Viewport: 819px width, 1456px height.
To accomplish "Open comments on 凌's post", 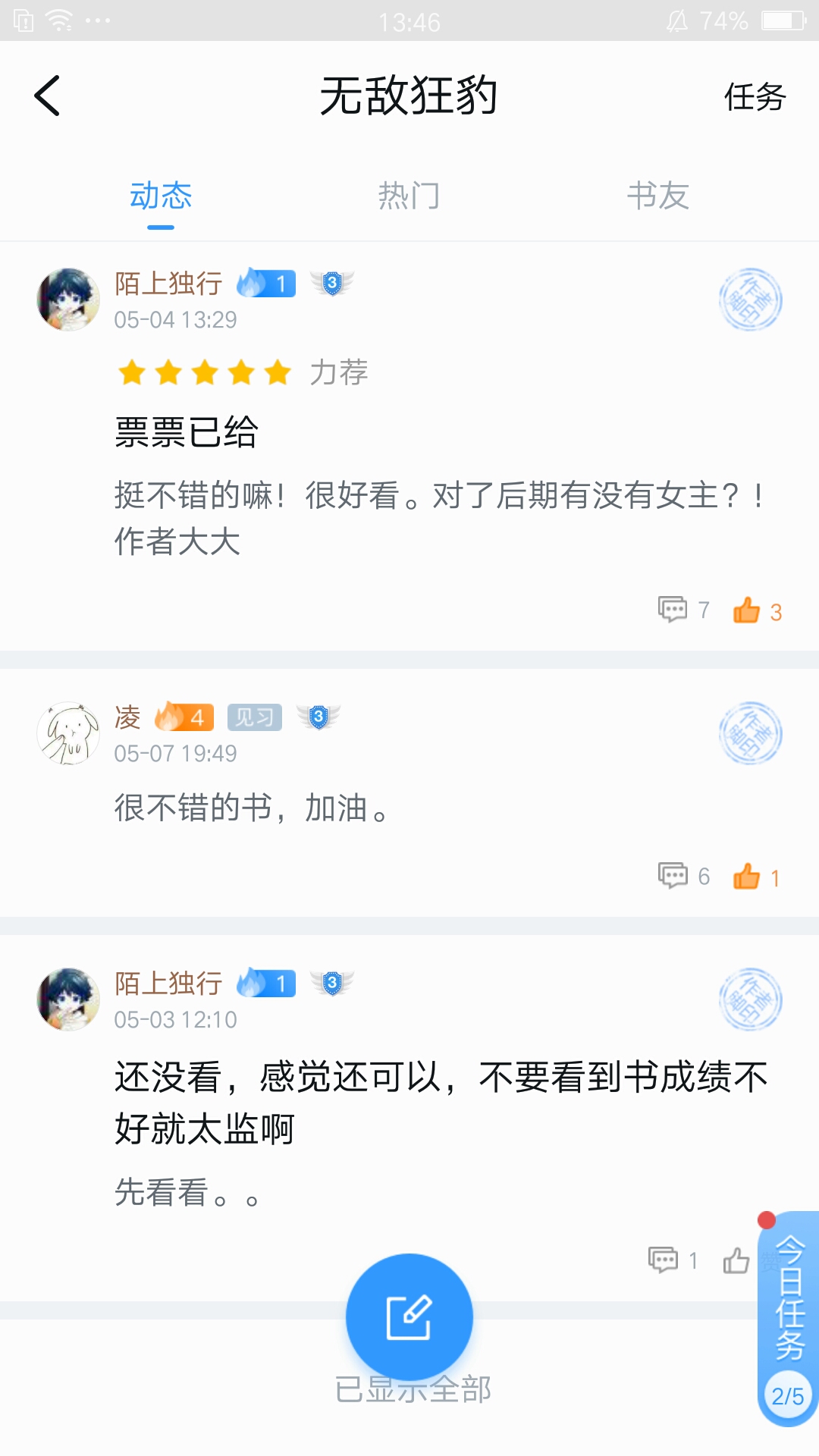I will [x=683, y=876].
